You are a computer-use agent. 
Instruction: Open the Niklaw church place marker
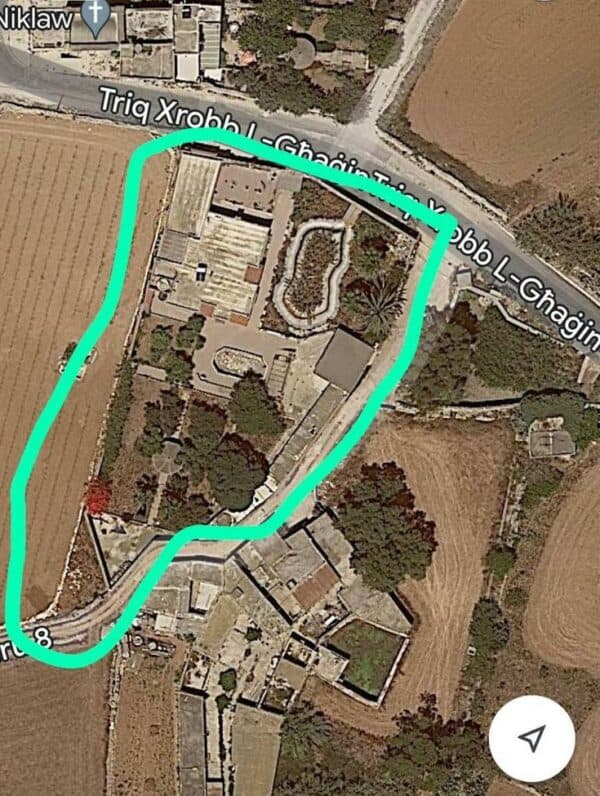95,17
